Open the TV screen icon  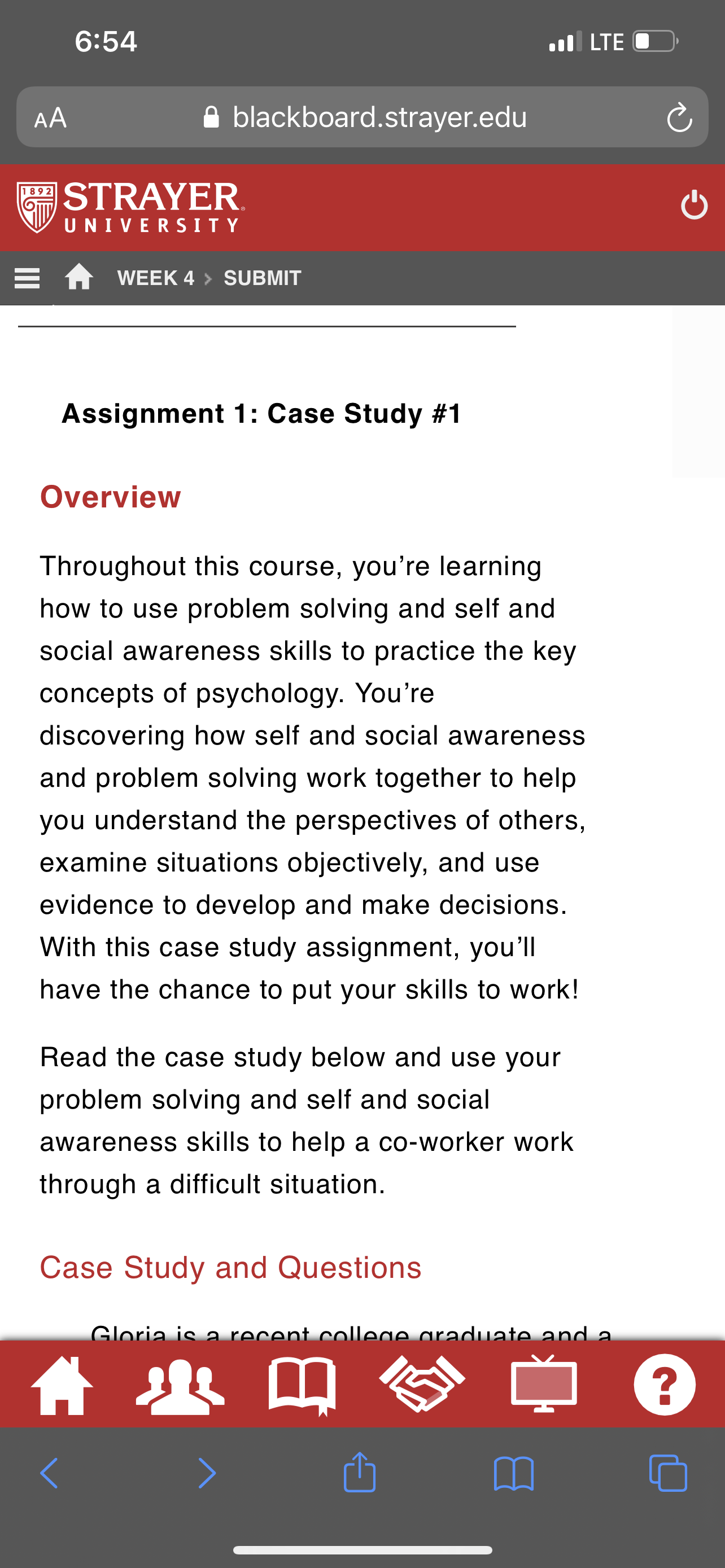coord(544,1383)
